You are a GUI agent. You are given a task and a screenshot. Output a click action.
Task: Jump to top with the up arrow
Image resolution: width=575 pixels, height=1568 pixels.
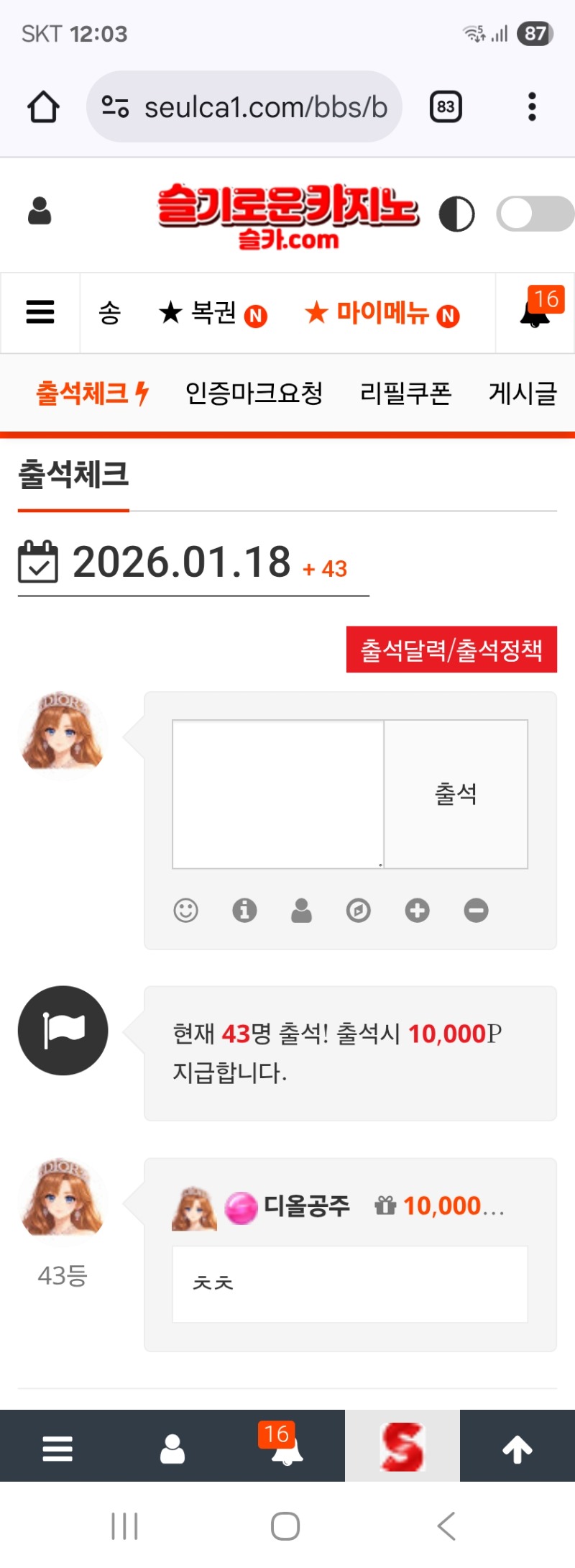(517, 1449)
